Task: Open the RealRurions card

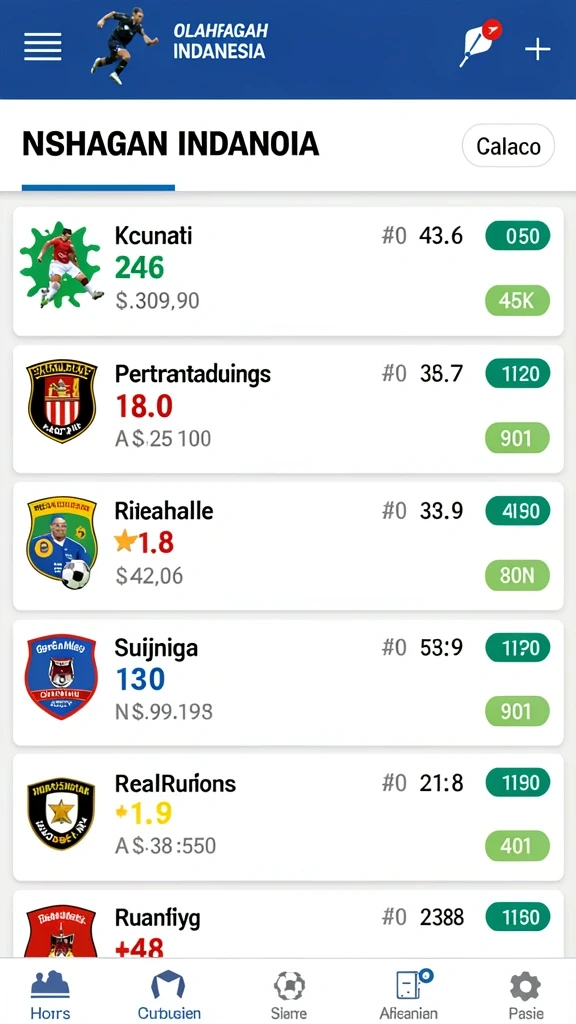Action: tap(288, 817)
